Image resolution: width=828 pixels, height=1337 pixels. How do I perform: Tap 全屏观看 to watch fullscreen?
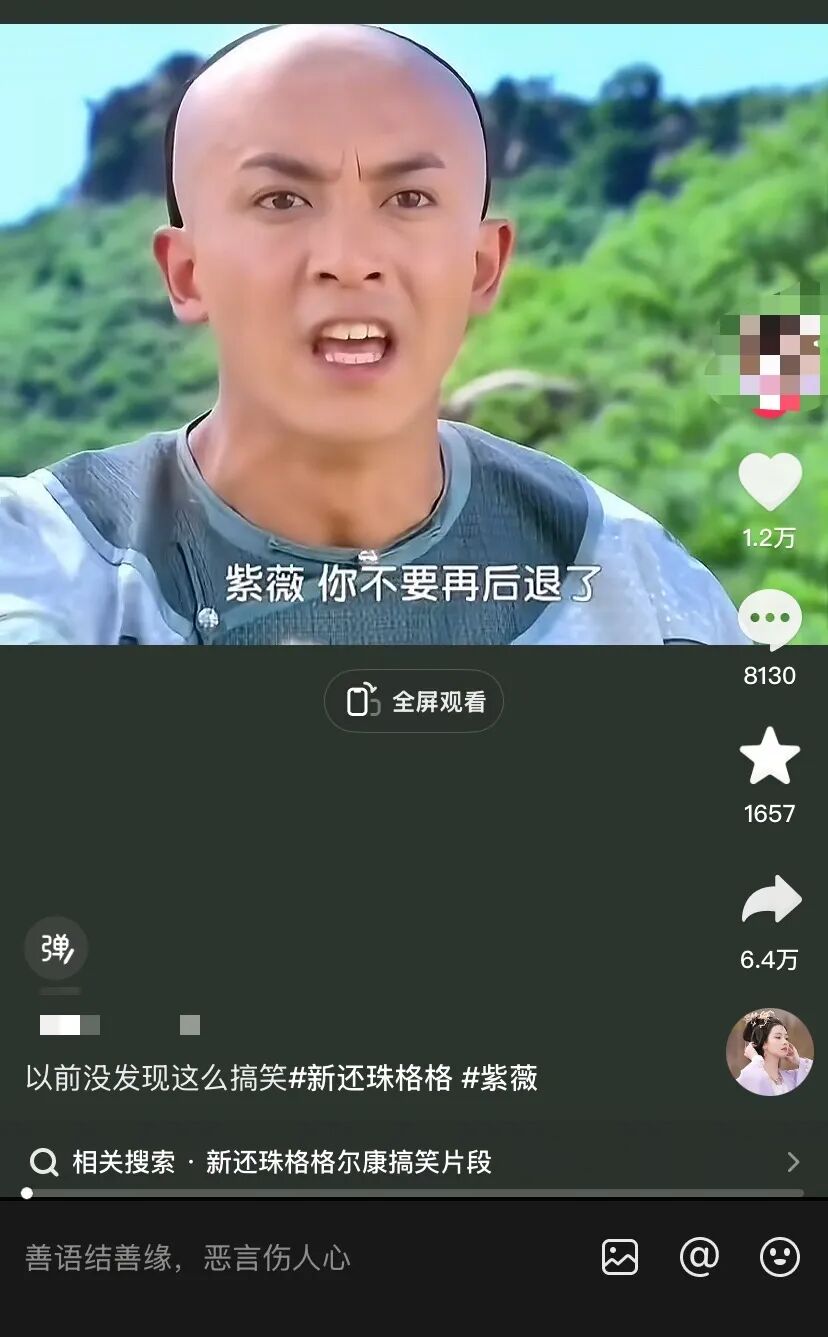pyautogui.click(x=414, y=701)
